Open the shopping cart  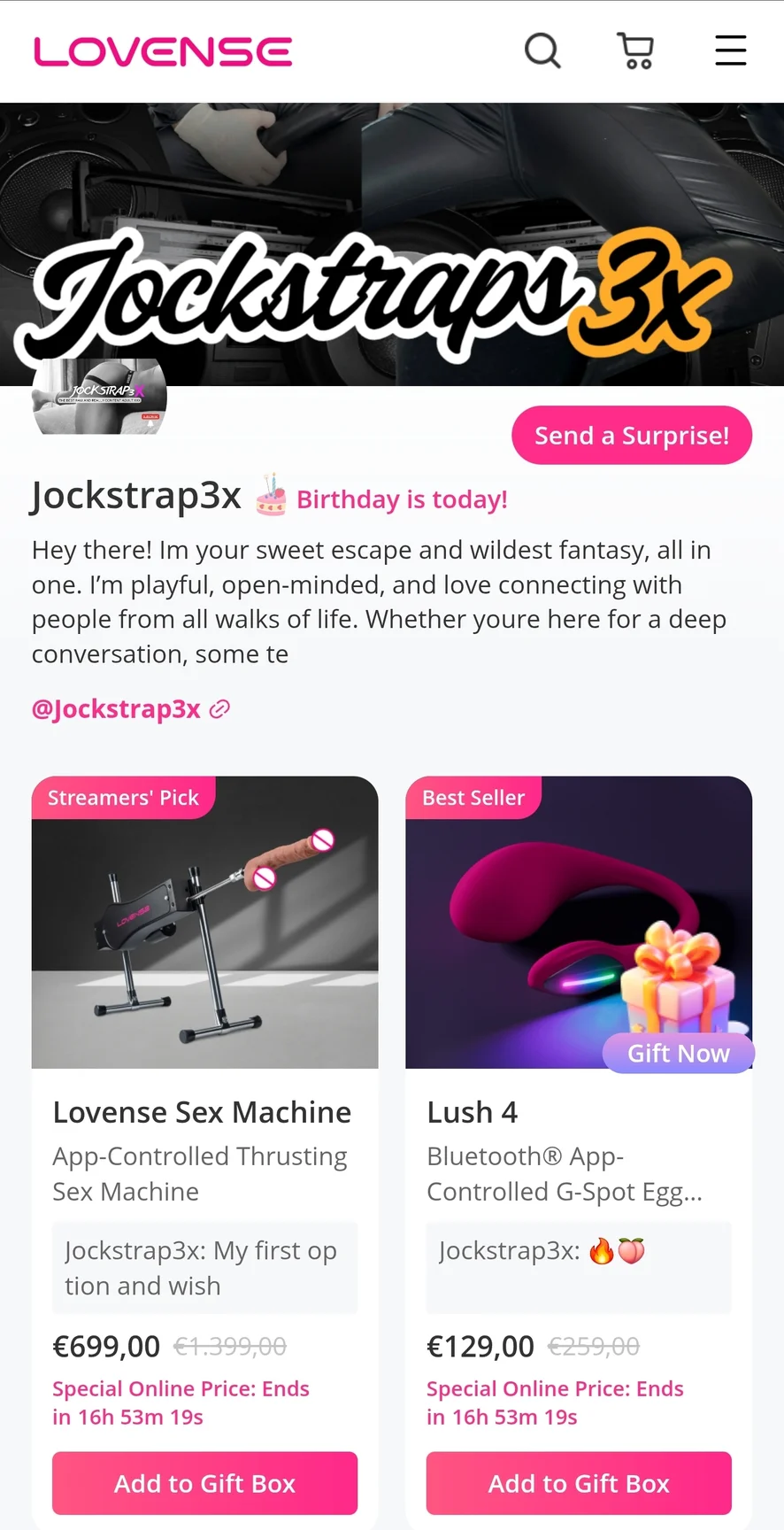coord(635,51)
